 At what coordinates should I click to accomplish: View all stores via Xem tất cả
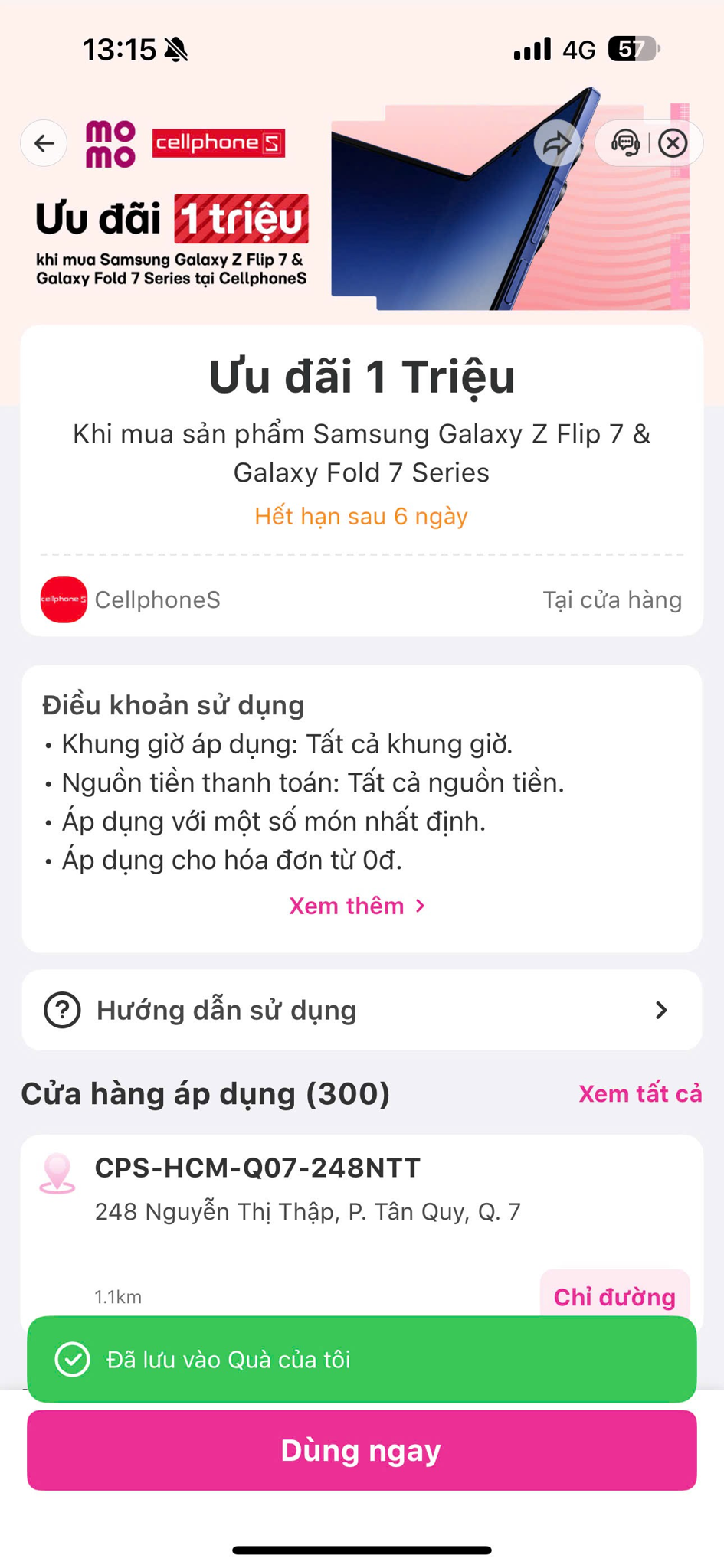tap(640, 1093)
